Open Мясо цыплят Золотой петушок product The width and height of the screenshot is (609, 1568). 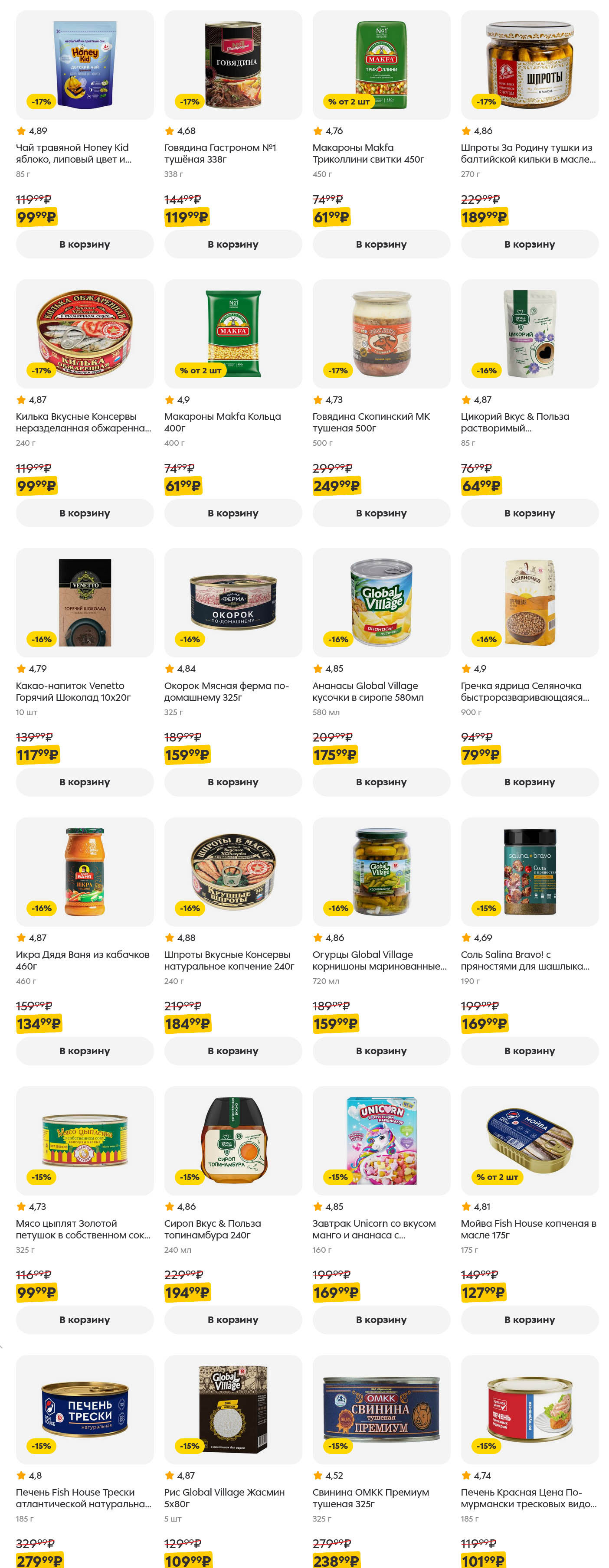pos(85,1141)
